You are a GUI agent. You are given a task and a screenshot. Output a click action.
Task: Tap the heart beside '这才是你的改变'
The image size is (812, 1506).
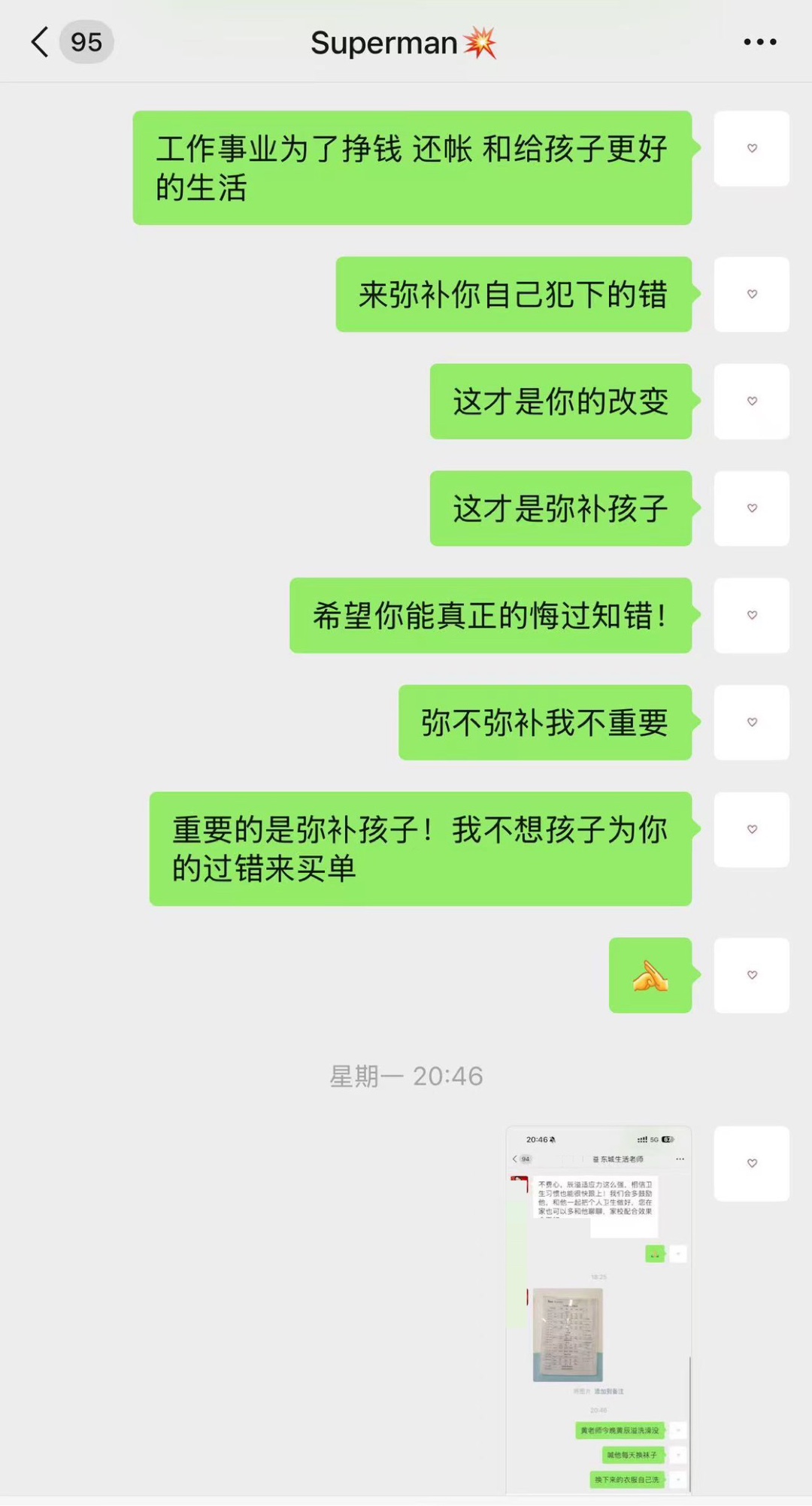[751, 401]
